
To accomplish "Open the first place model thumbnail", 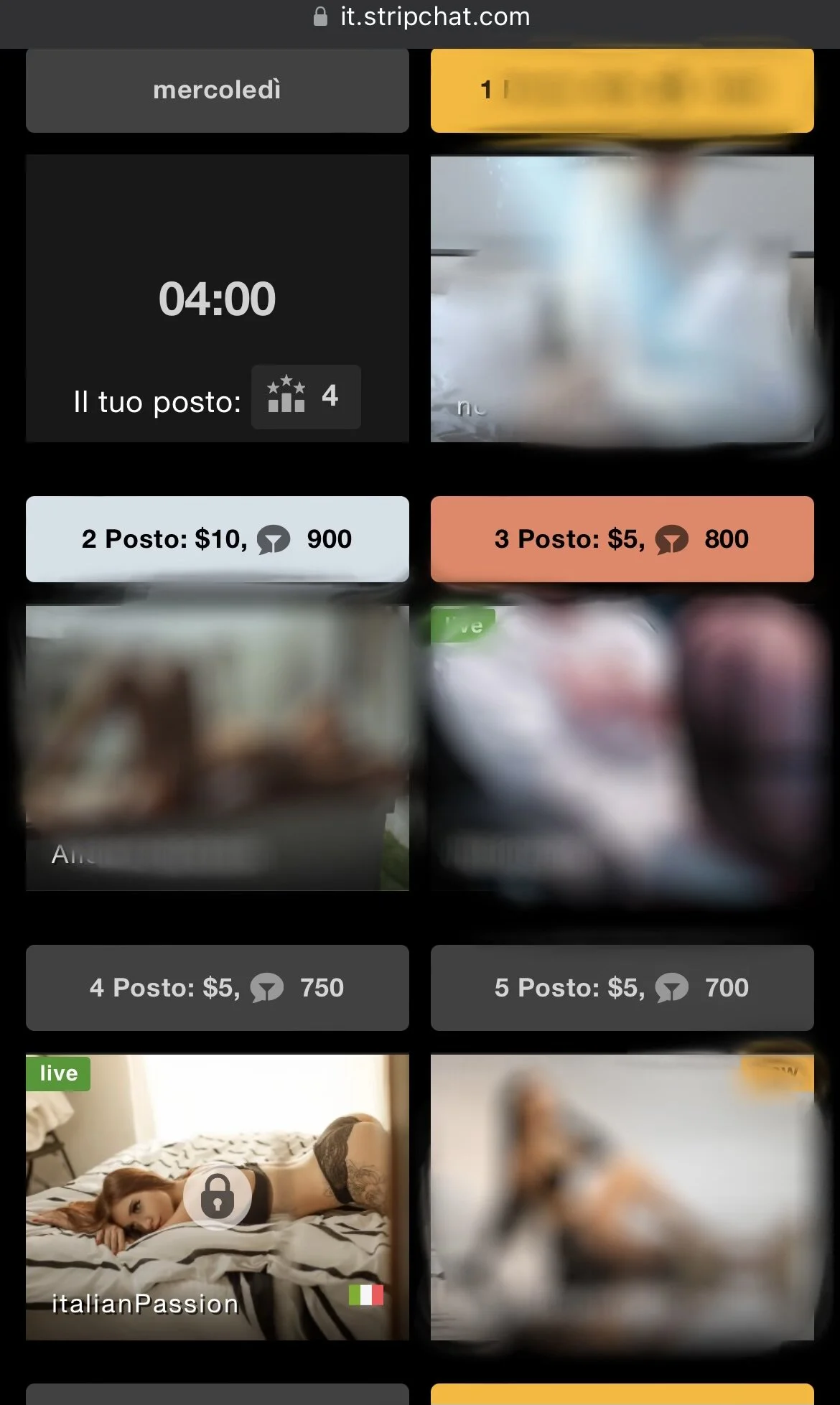I will (622, 299).
